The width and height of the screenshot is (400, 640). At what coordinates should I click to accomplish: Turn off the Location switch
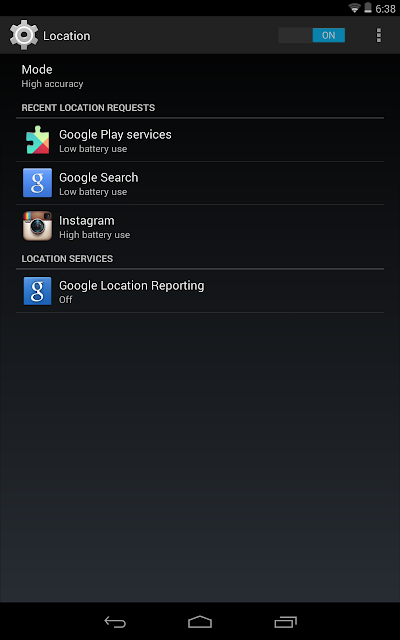(x=312, y=36)
